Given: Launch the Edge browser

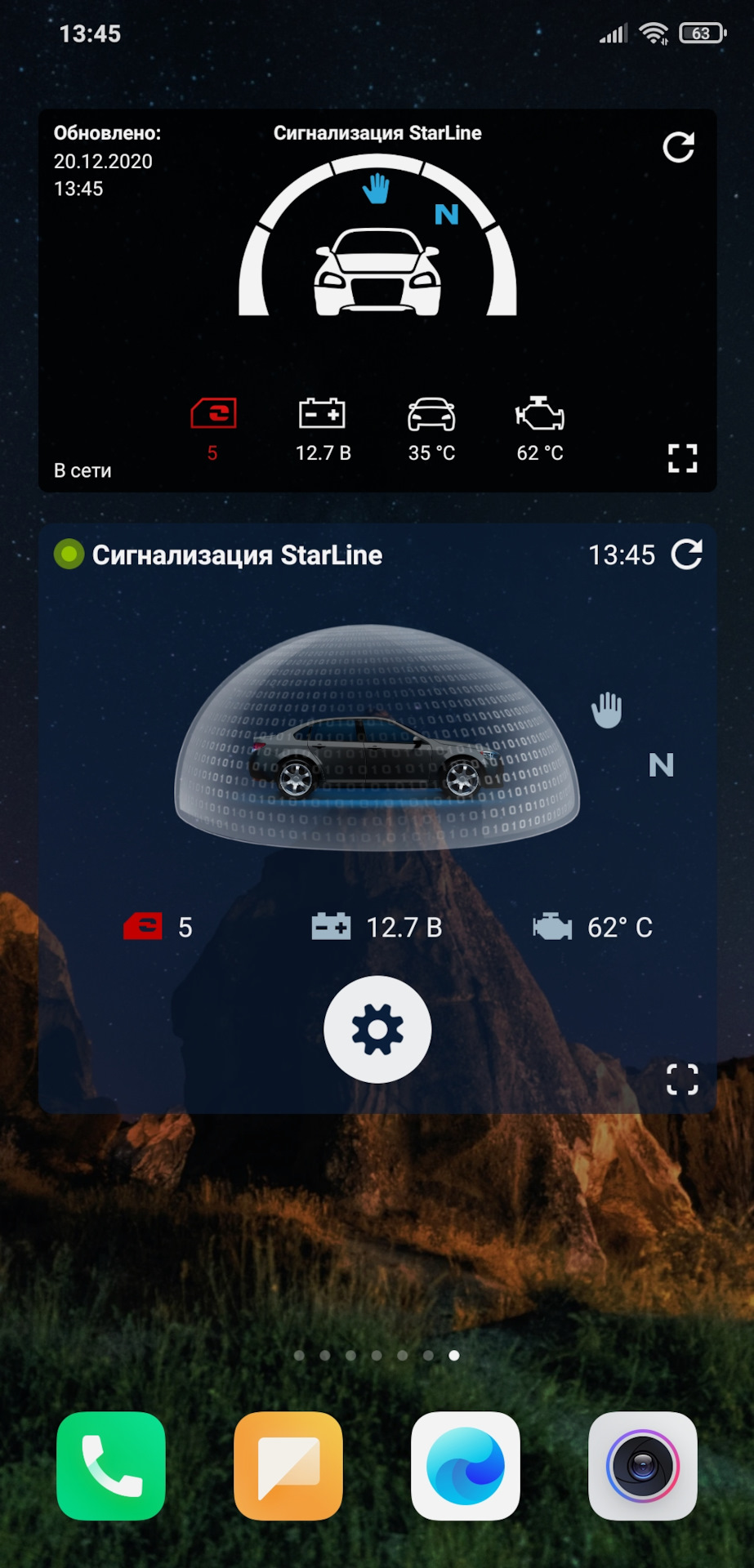Looking at the screenshot, I should point(466,1466).
